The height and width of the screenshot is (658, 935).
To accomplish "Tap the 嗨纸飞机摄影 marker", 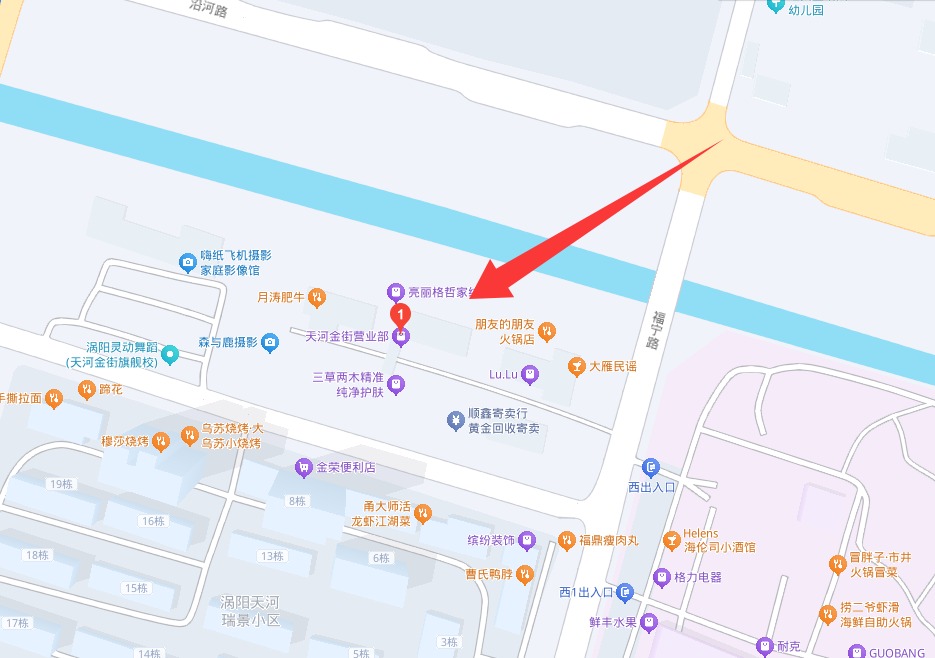I will (x=188, y=262).
